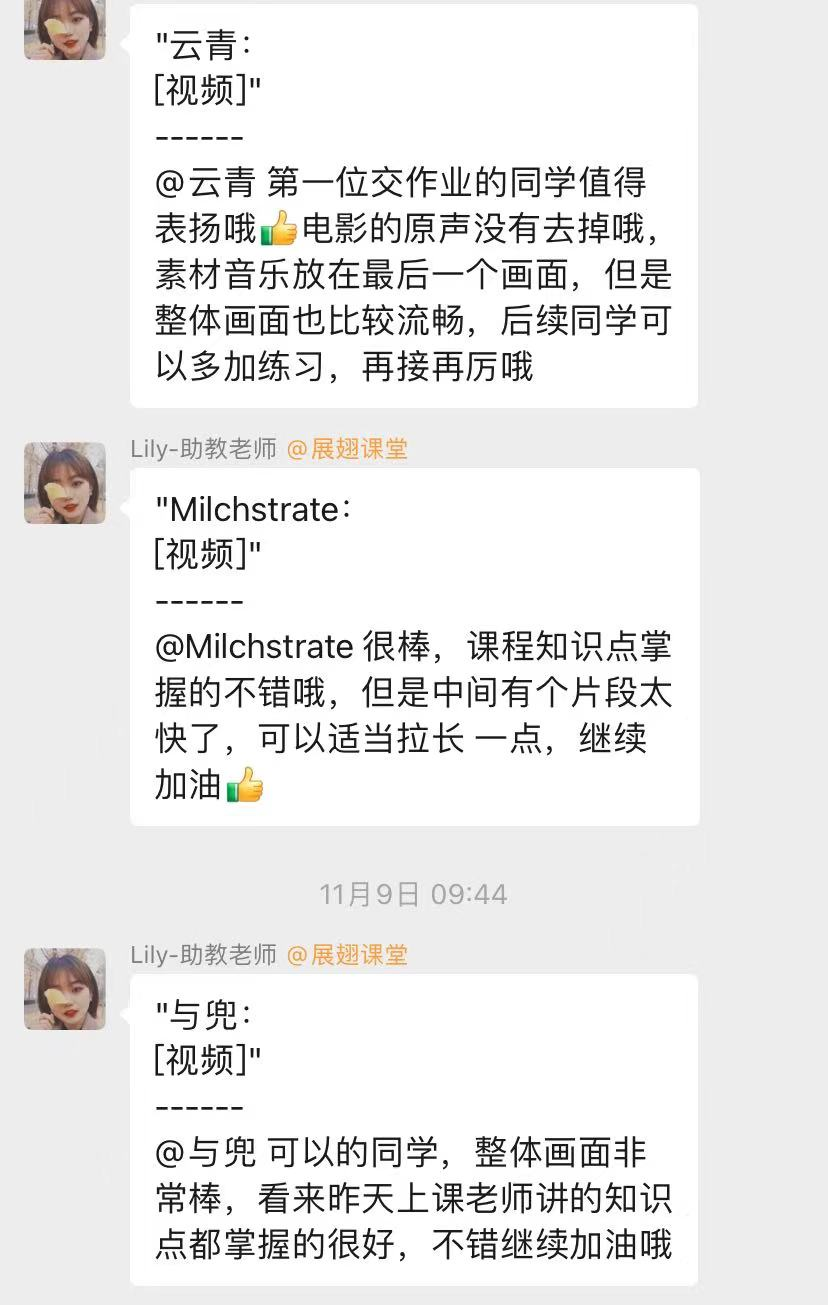
Task: Select the 11月9日 09:44 timestamp
Action: point(414,895)
